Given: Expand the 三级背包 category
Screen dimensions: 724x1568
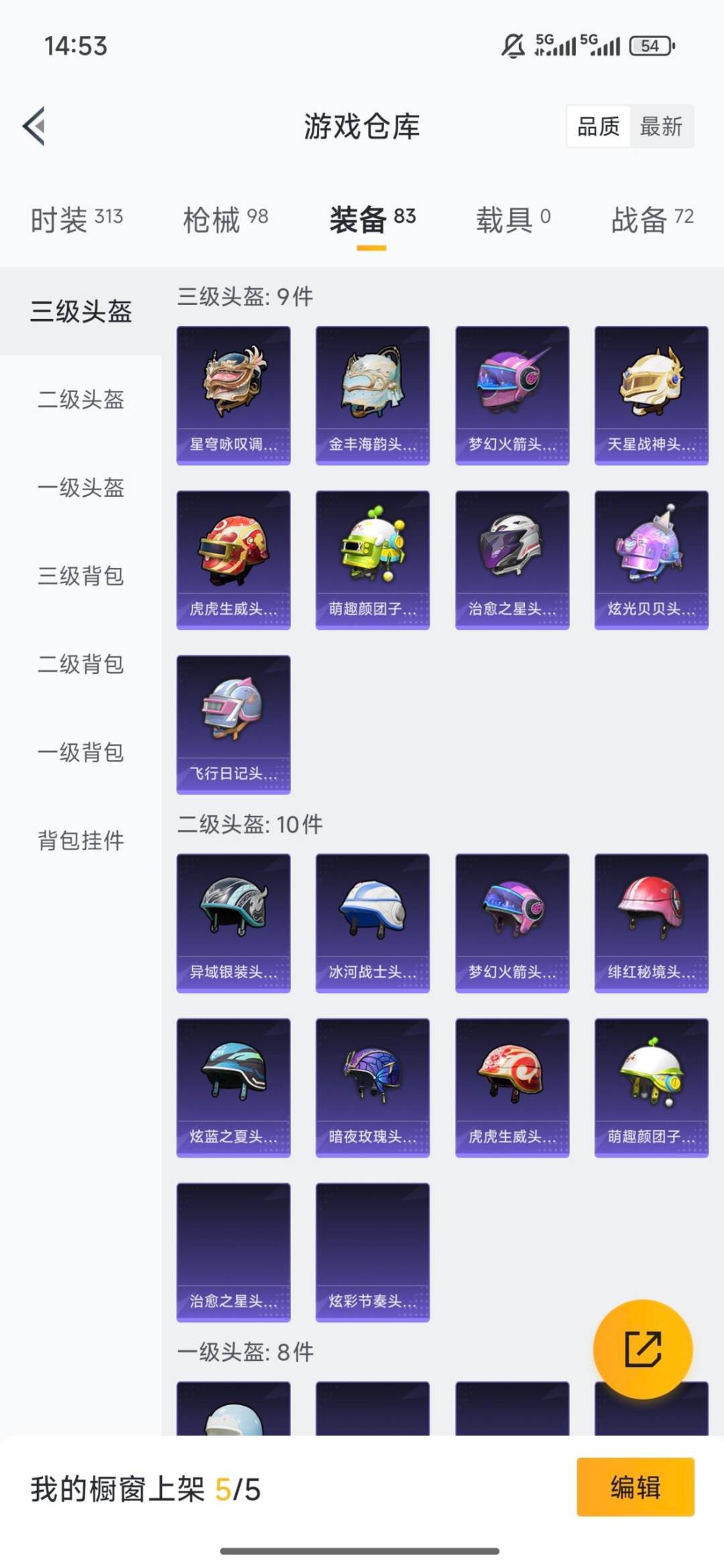Looking at the screenshot, I should click(x=80, y=577).
